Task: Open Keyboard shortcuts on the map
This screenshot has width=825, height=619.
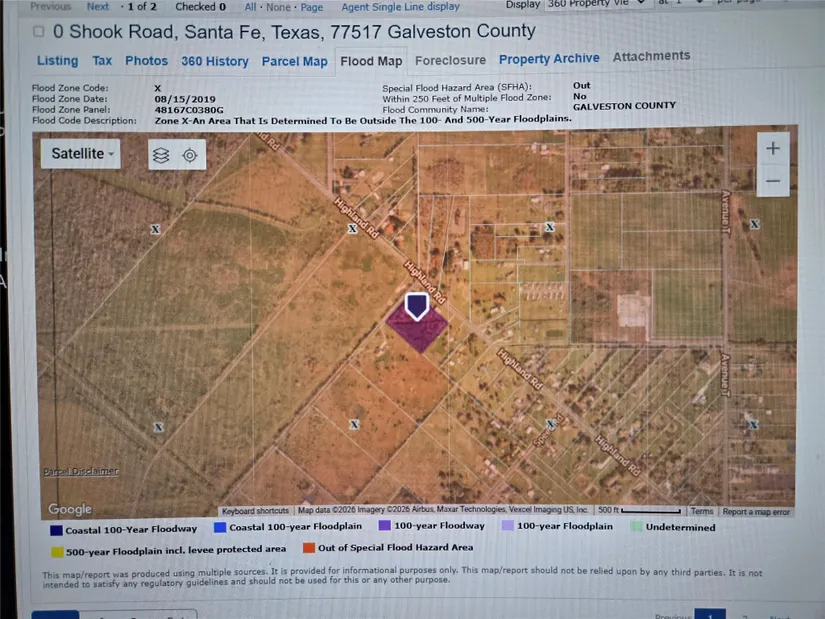Action: [255, 511]
